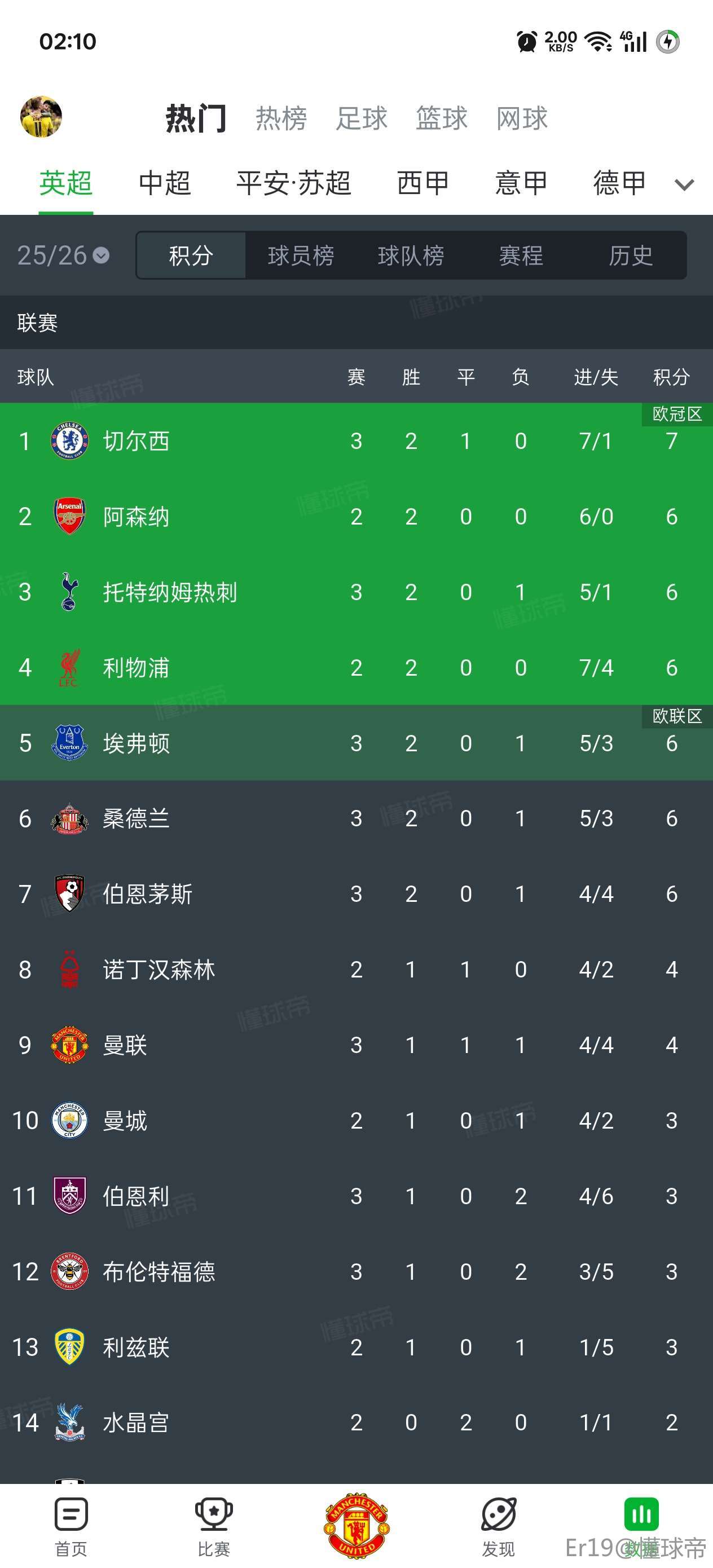This screenshot has width=713, height=1568.
Task: Open the 曼城 team row
Action: 356,1121
